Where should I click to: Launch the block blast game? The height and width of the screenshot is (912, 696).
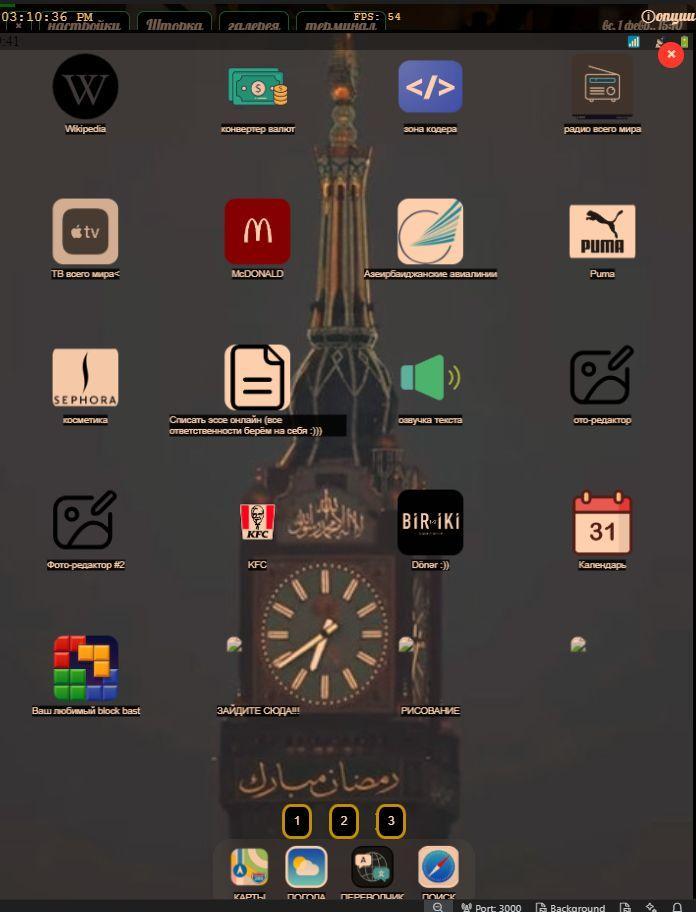click(x=85, y=668)
